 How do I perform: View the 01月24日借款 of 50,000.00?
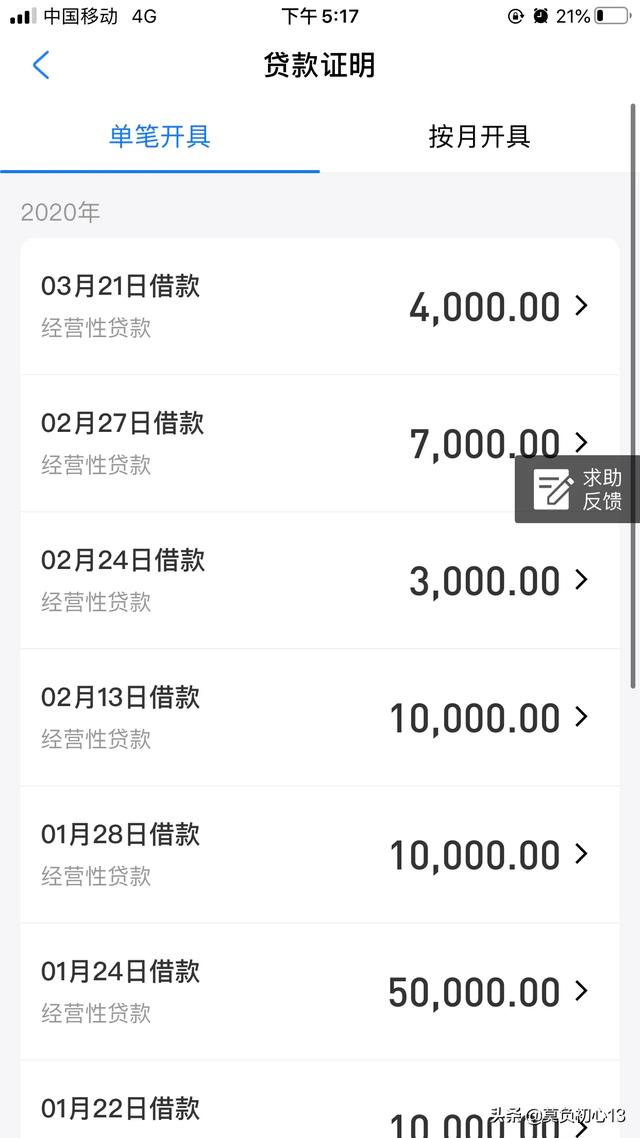pyautogui.click(x=320, y=992)
